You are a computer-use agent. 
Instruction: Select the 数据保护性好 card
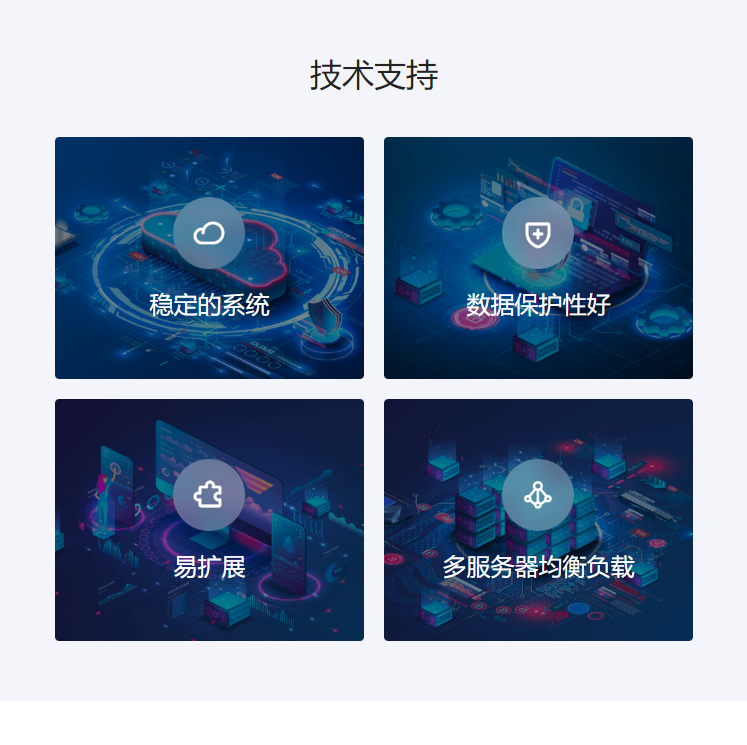coord(538,258)
